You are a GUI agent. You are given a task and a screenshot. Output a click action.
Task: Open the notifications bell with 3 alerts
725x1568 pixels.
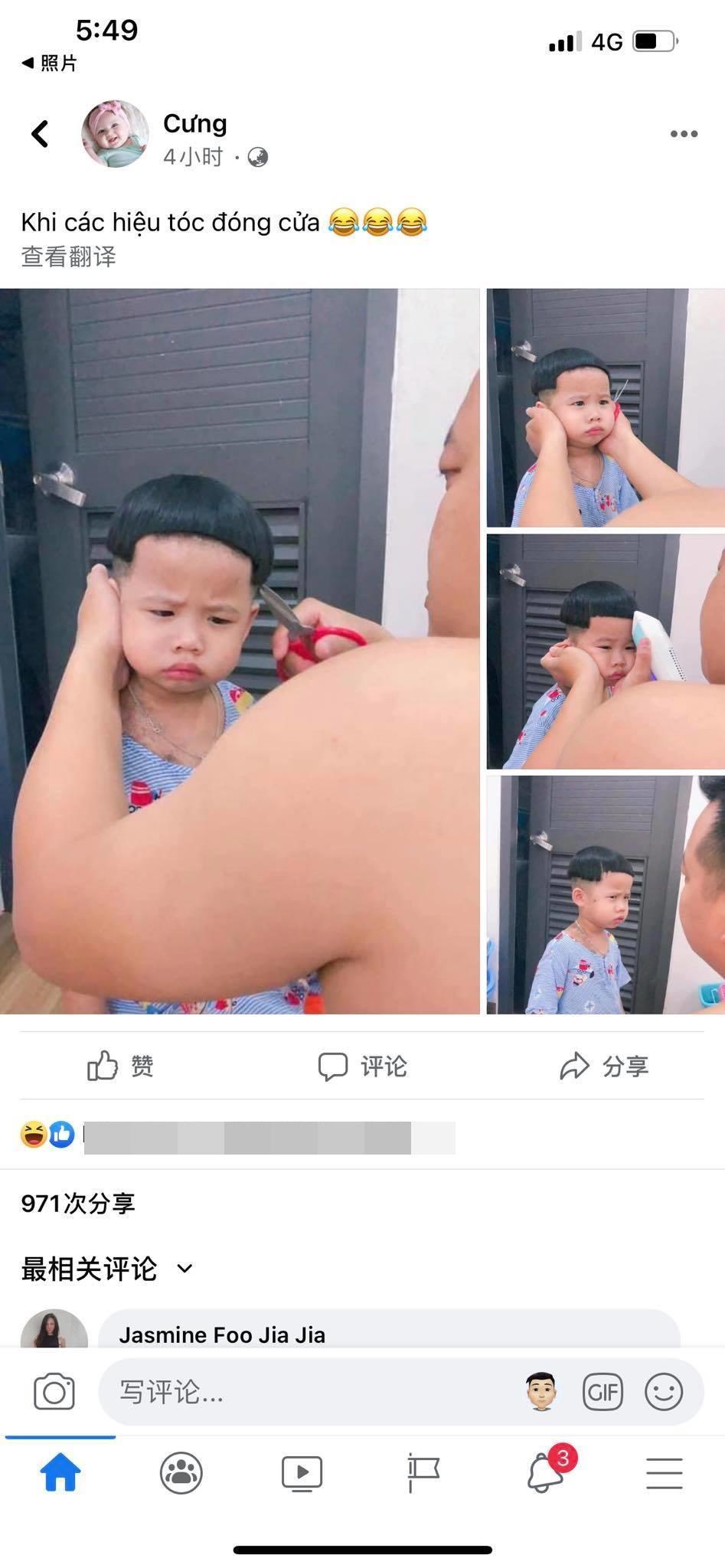[545, 1472]
